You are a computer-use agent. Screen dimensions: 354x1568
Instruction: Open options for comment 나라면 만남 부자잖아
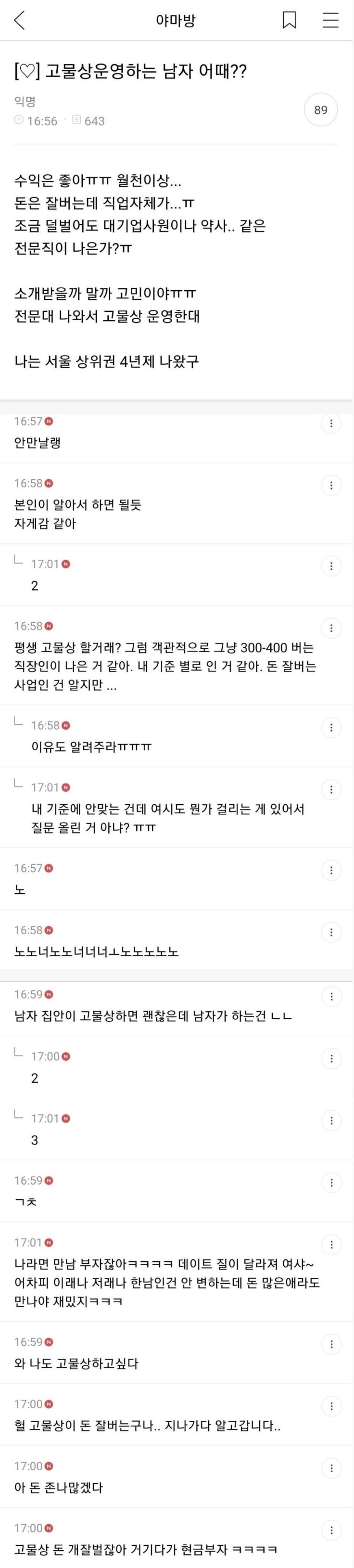[x=331, y=1245]
